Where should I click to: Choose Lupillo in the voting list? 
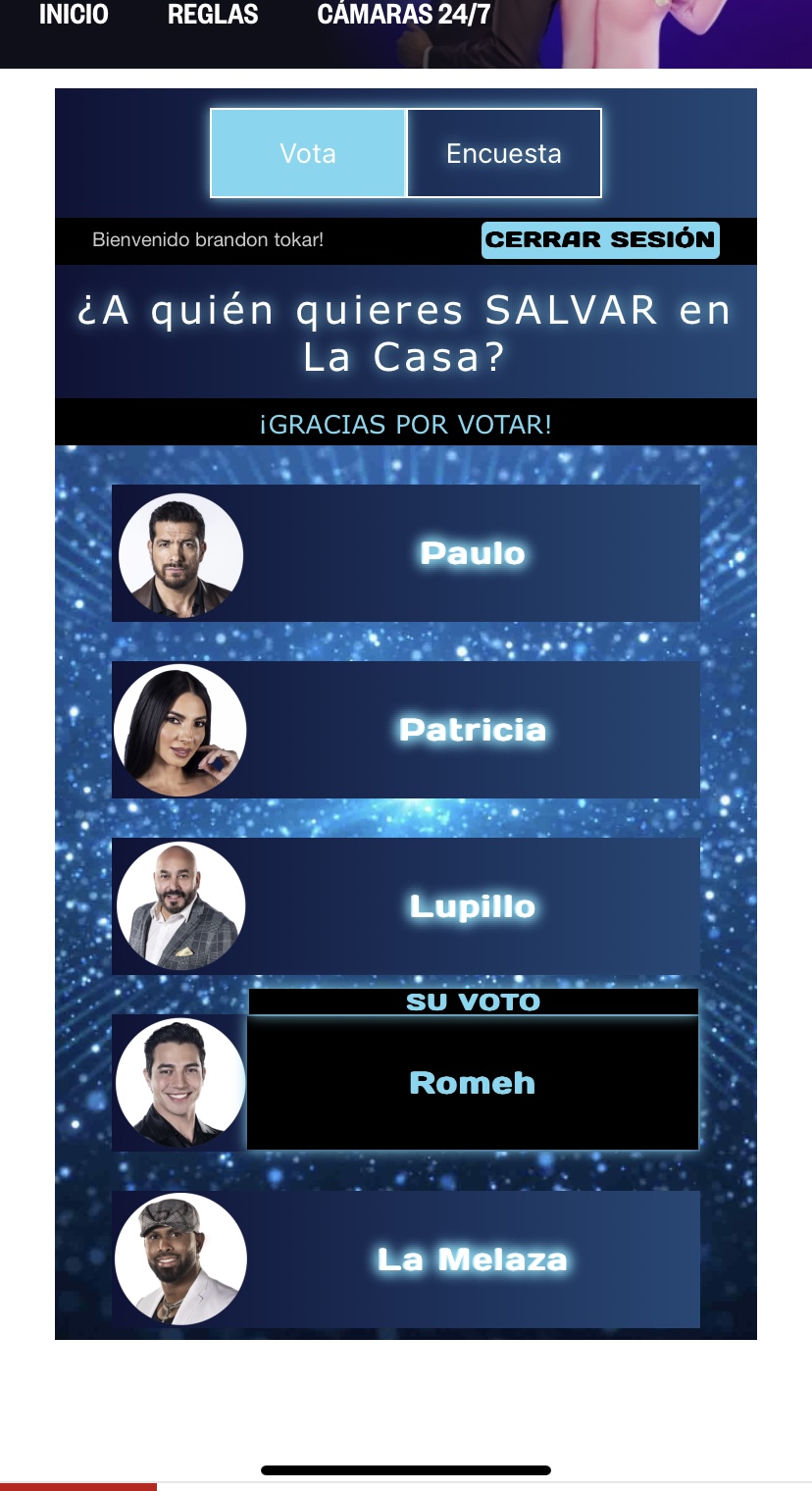(x=406, y=906)
